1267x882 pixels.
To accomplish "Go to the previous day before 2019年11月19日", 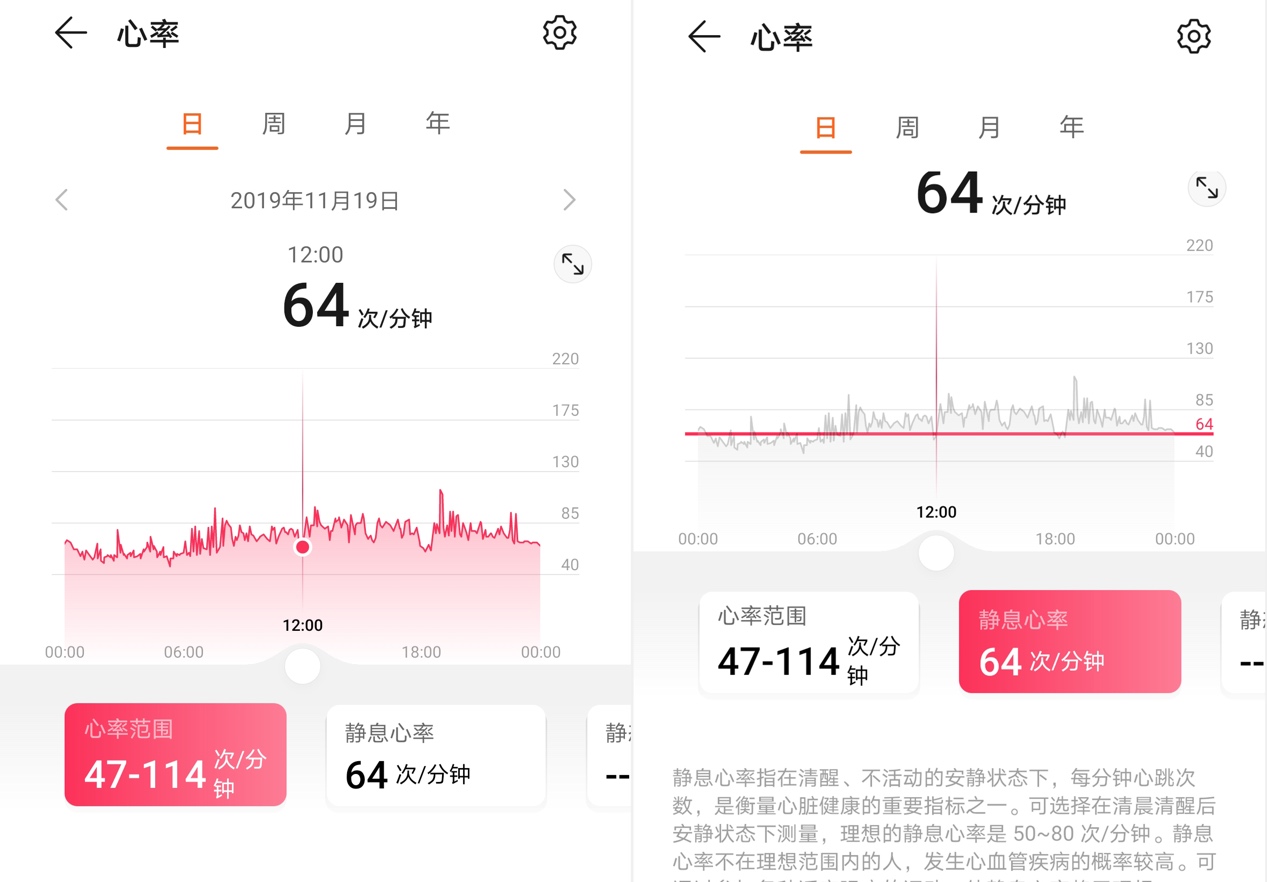I will click(x=62, y=200).
